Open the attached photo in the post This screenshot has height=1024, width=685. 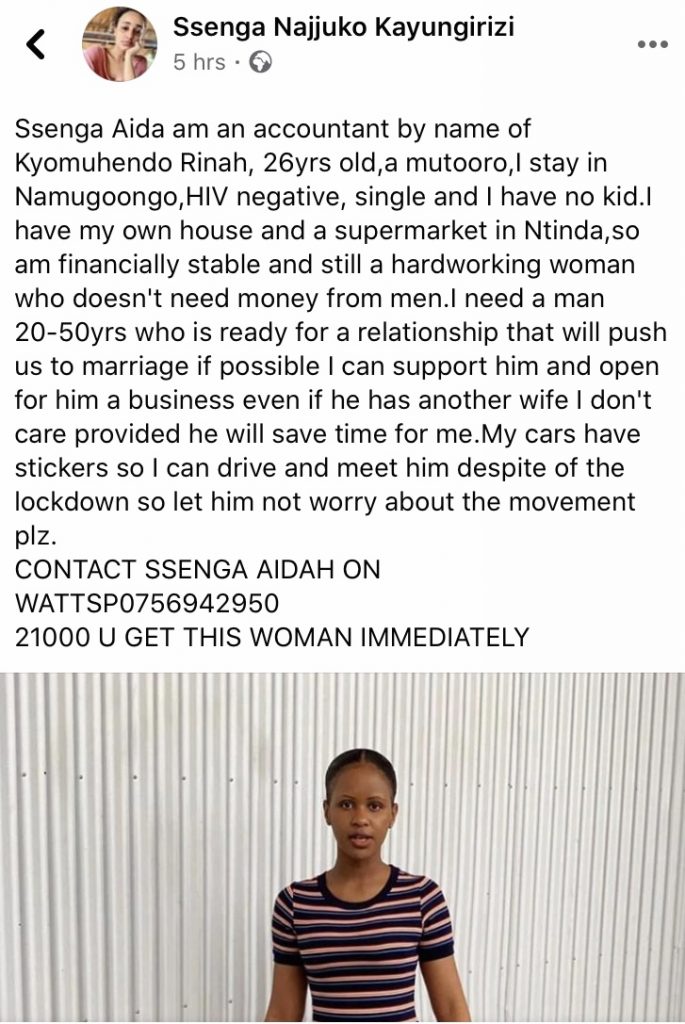click(342, 848)
